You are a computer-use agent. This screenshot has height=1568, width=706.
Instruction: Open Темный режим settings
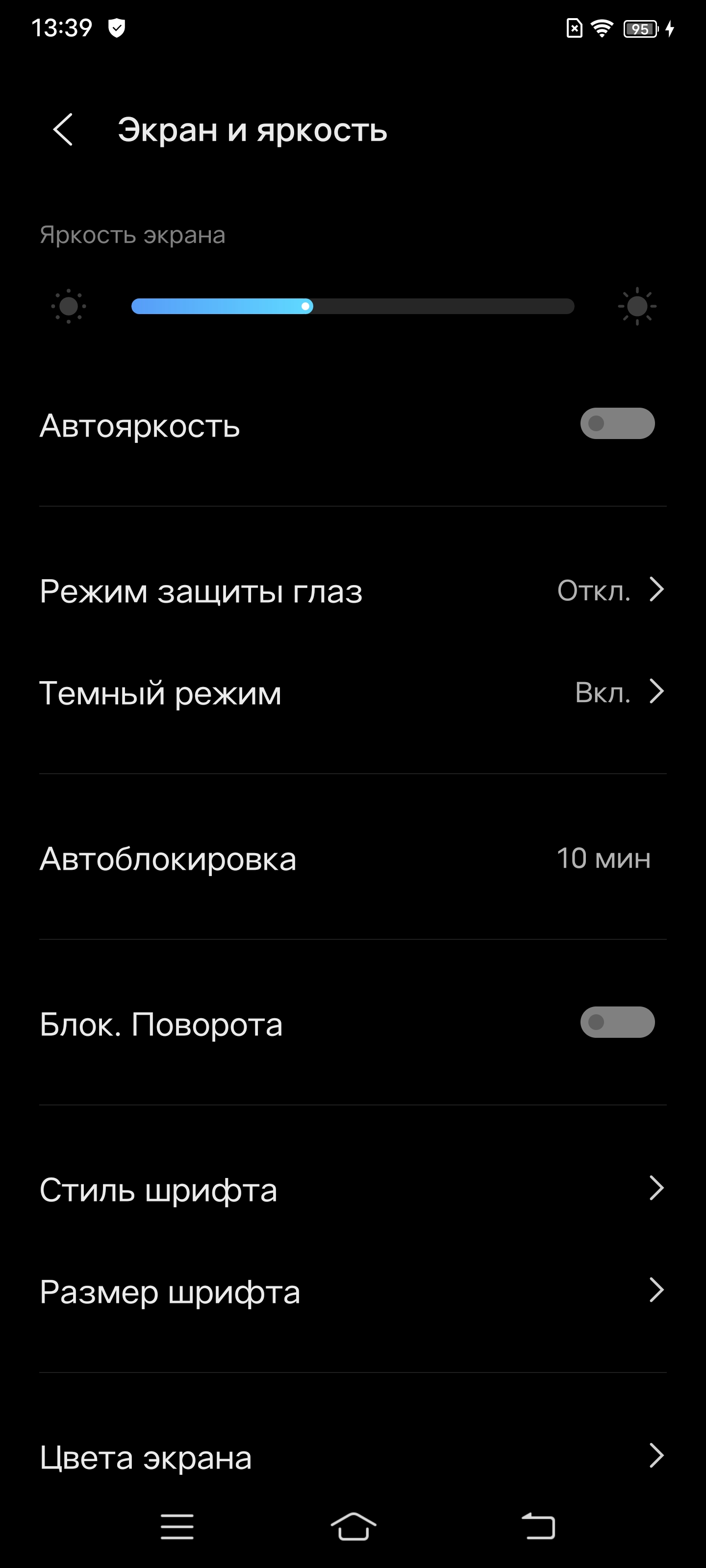353,693
